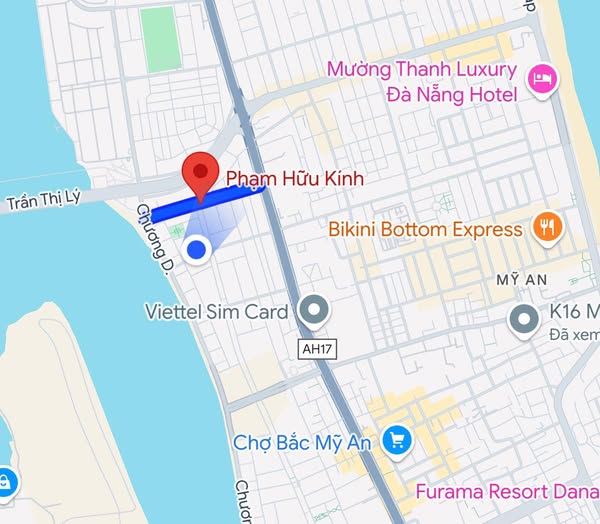Screen dimensions: 600x524
Task: Select the K16 place marker
Action: click(x=524, y=320)
